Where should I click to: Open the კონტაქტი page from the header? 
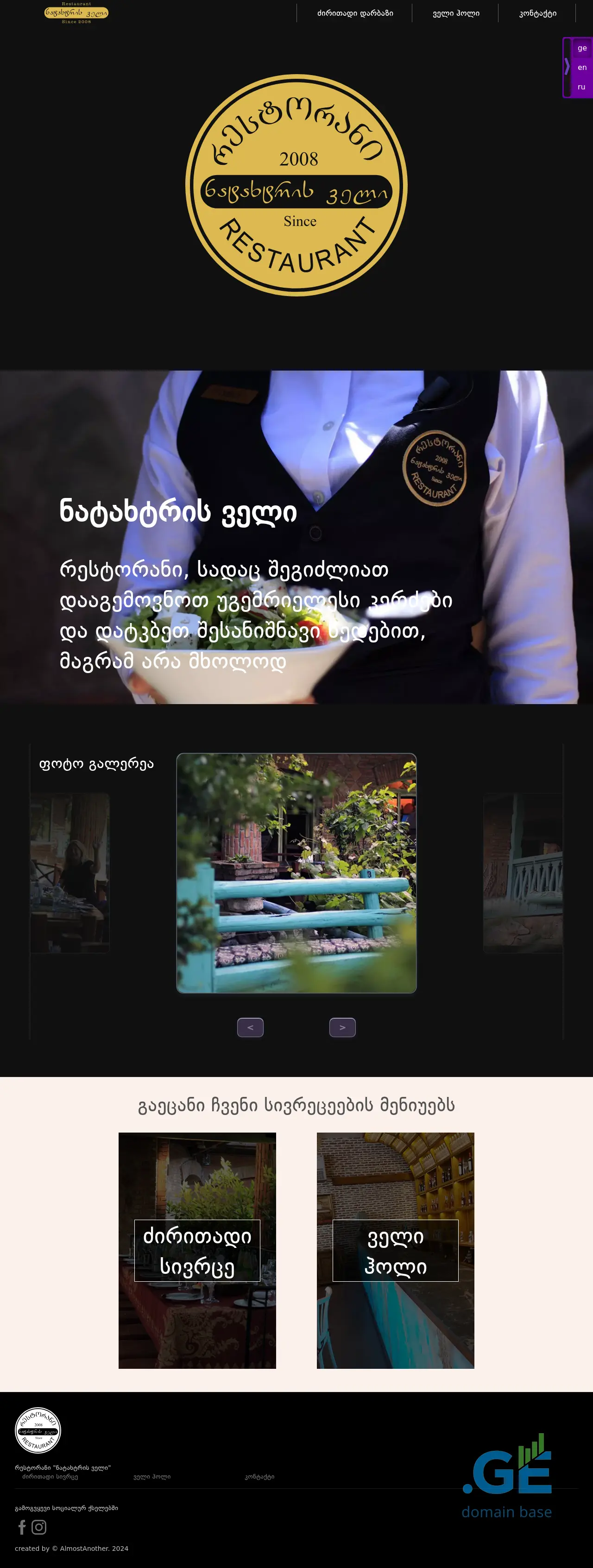pos(537,13)
